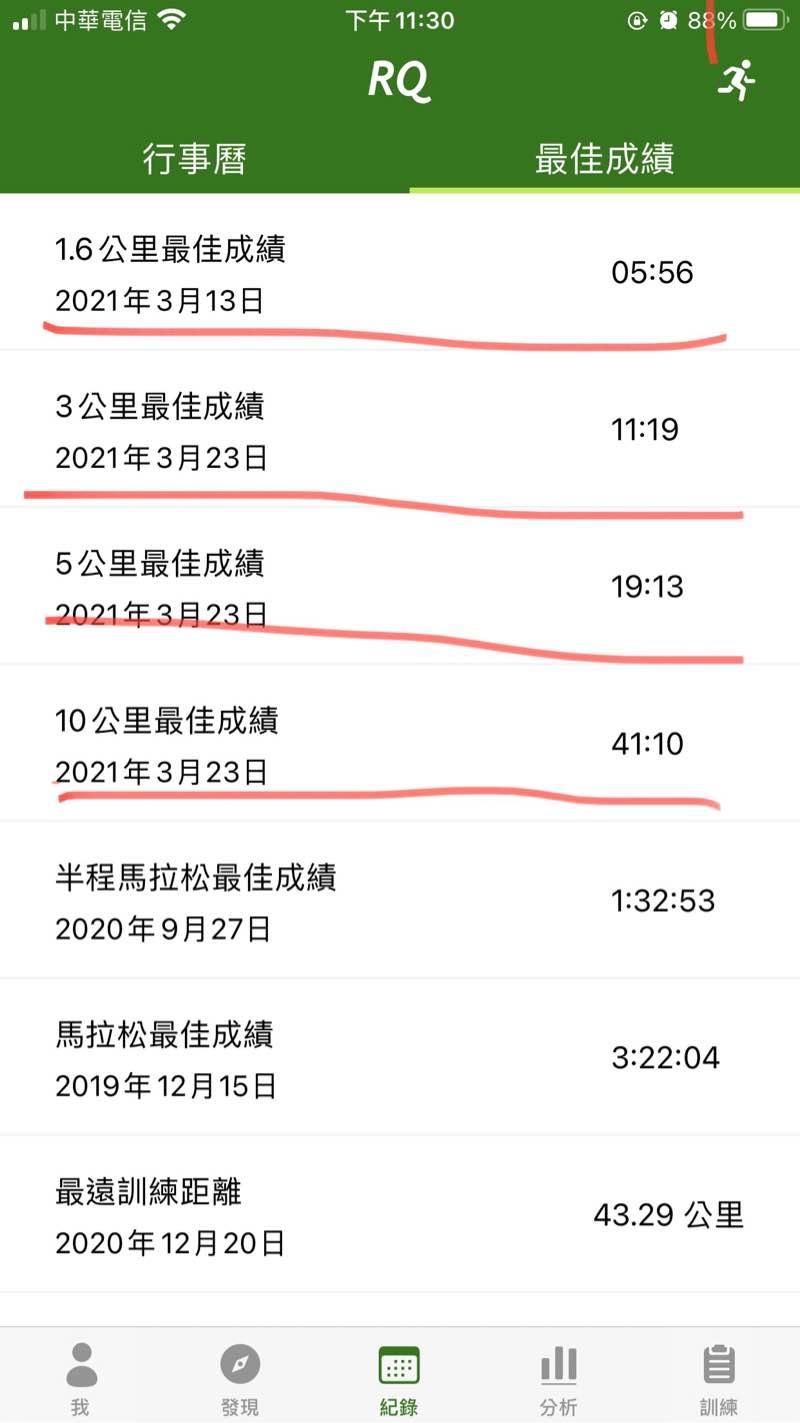Open the 馬拉松最佳成績 row

click(x=400, y=1058)
